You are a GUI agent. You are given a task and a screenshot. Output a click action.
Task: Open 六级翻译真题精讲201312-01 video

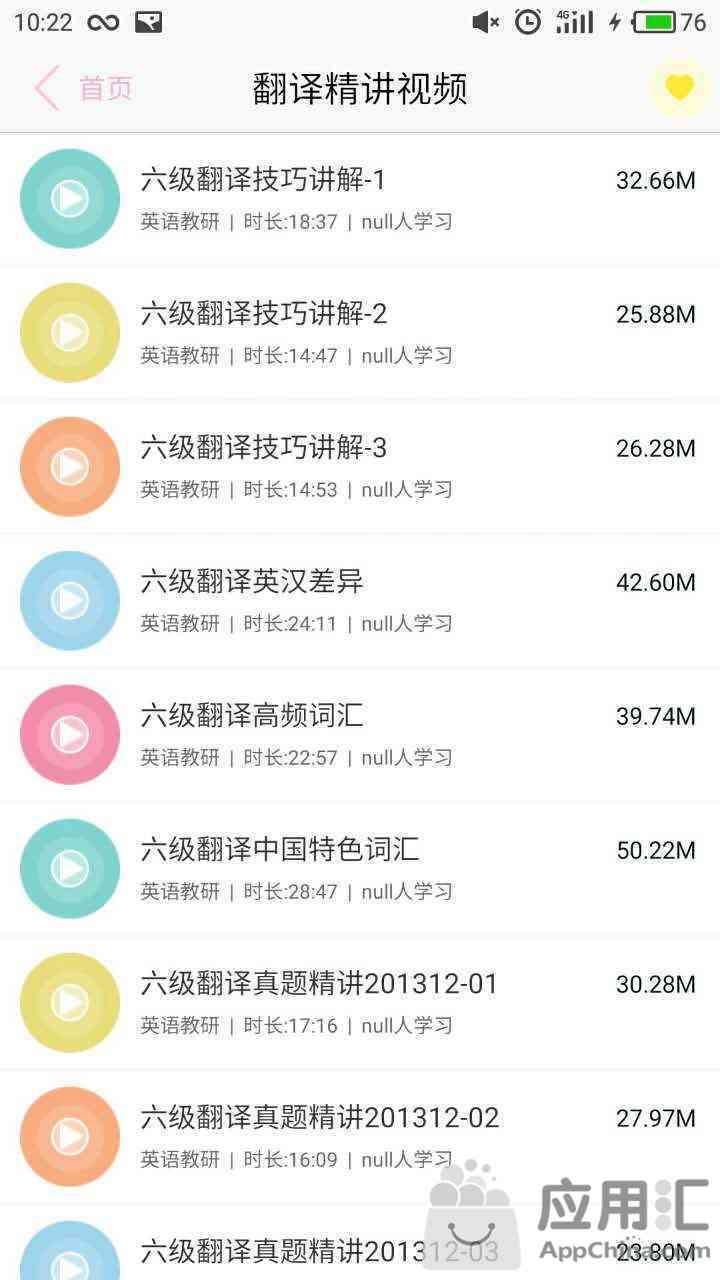pos(318,985)
